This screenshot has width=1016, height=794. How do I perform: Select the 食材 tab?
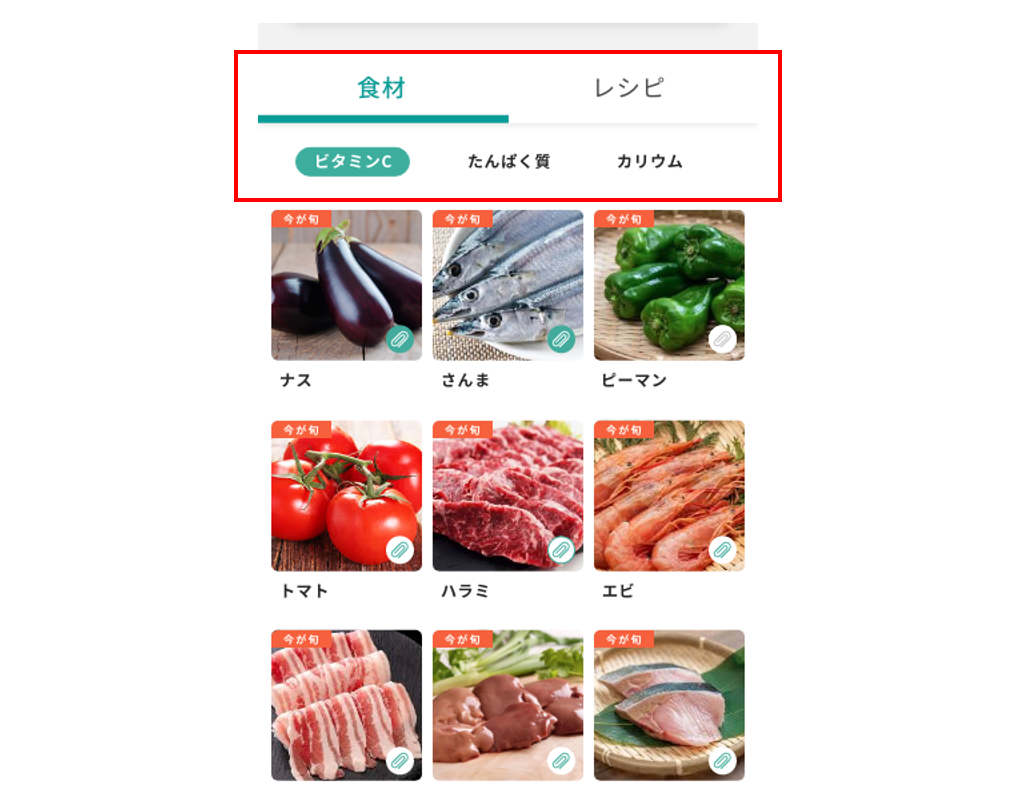click(x=382, y=88)
